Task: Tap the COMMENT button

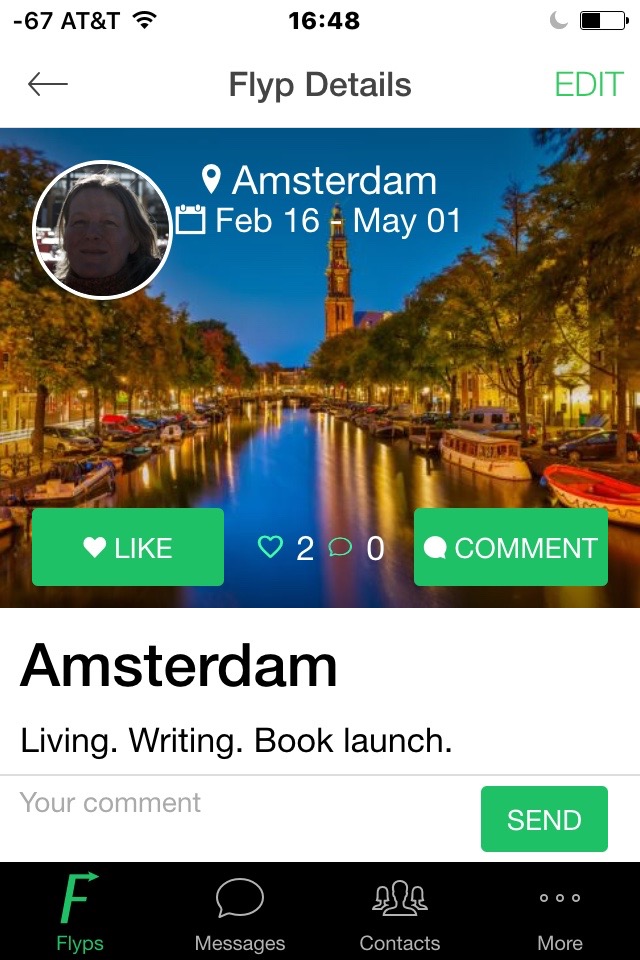Action: point(511,547)
